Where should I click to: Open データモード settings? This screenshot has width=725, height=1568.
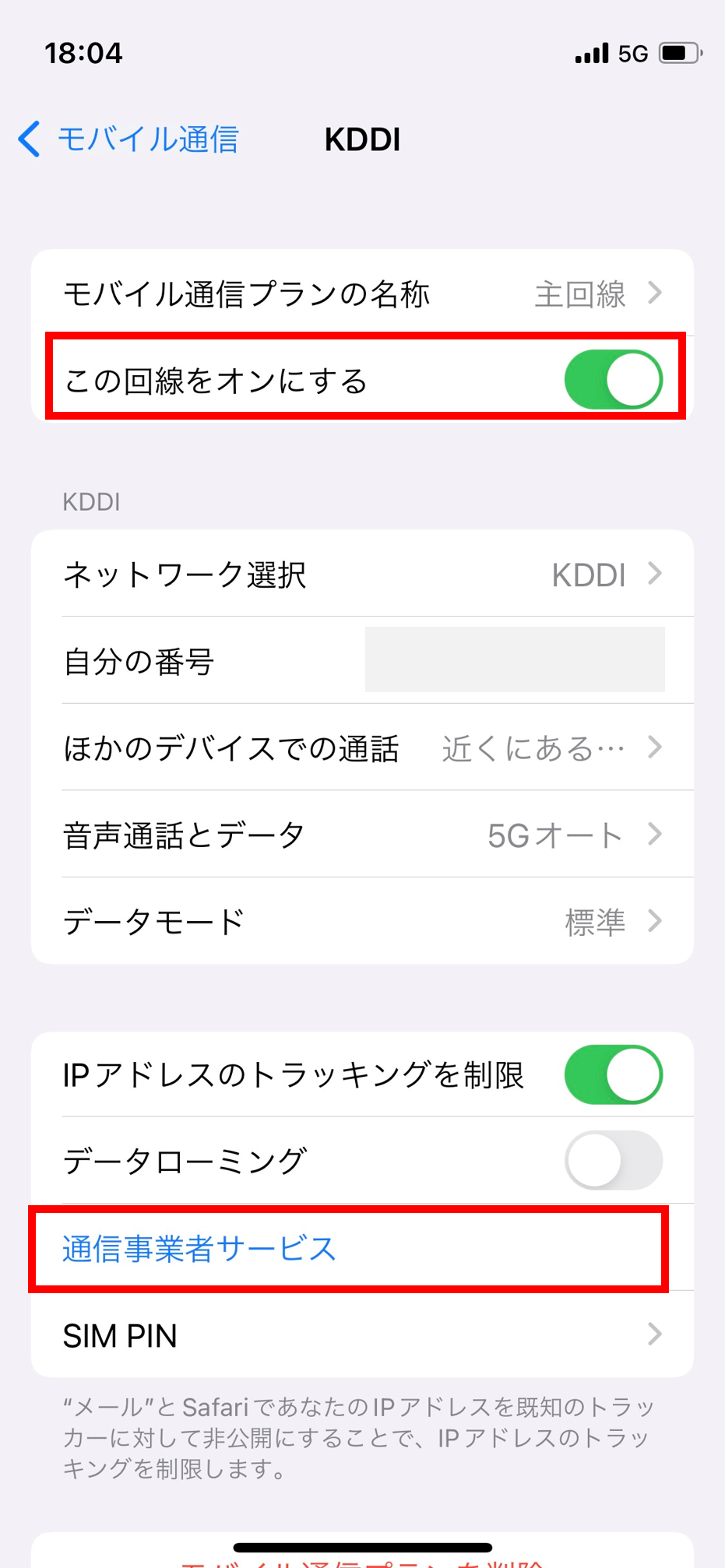[x=362, y=922]
